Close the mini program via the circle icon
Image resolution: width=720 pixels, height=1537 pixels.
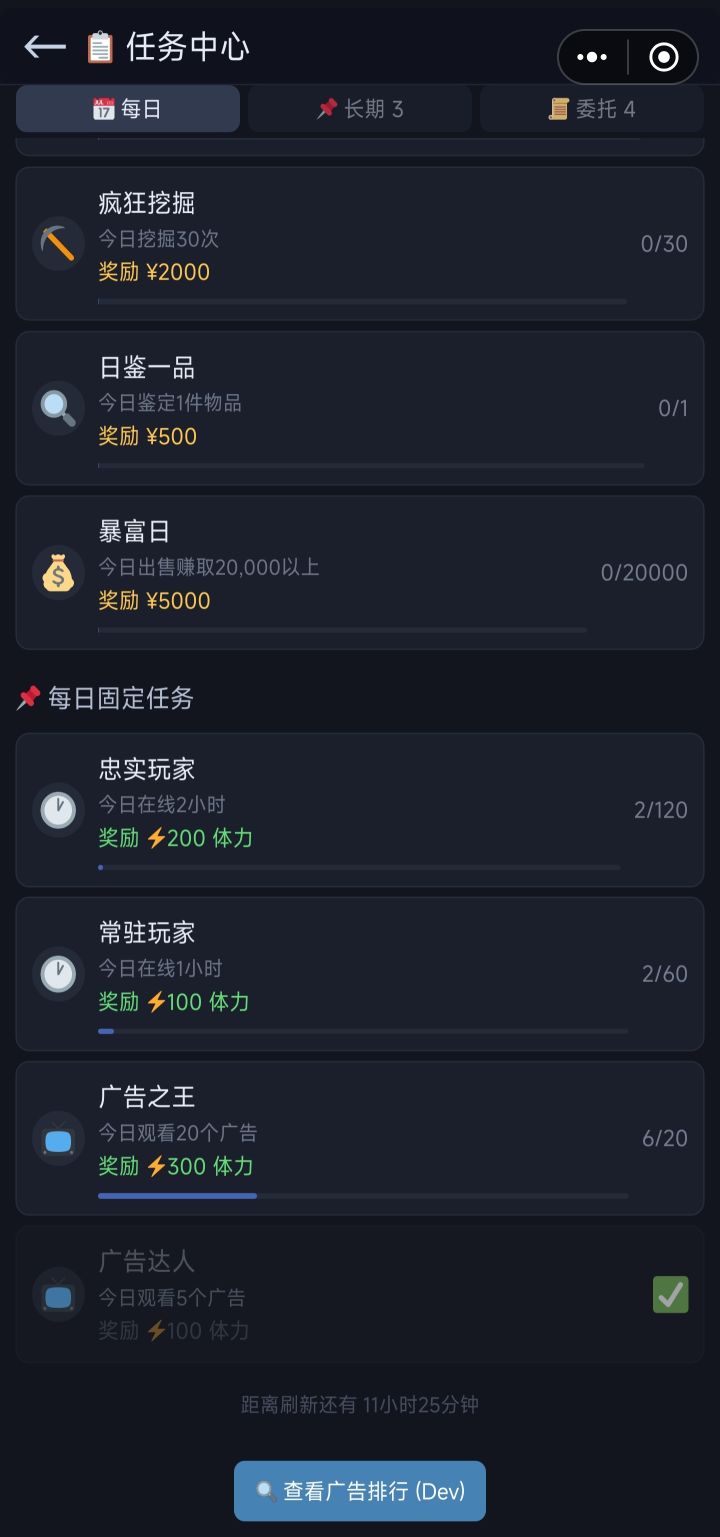click(x=663, y=57)
